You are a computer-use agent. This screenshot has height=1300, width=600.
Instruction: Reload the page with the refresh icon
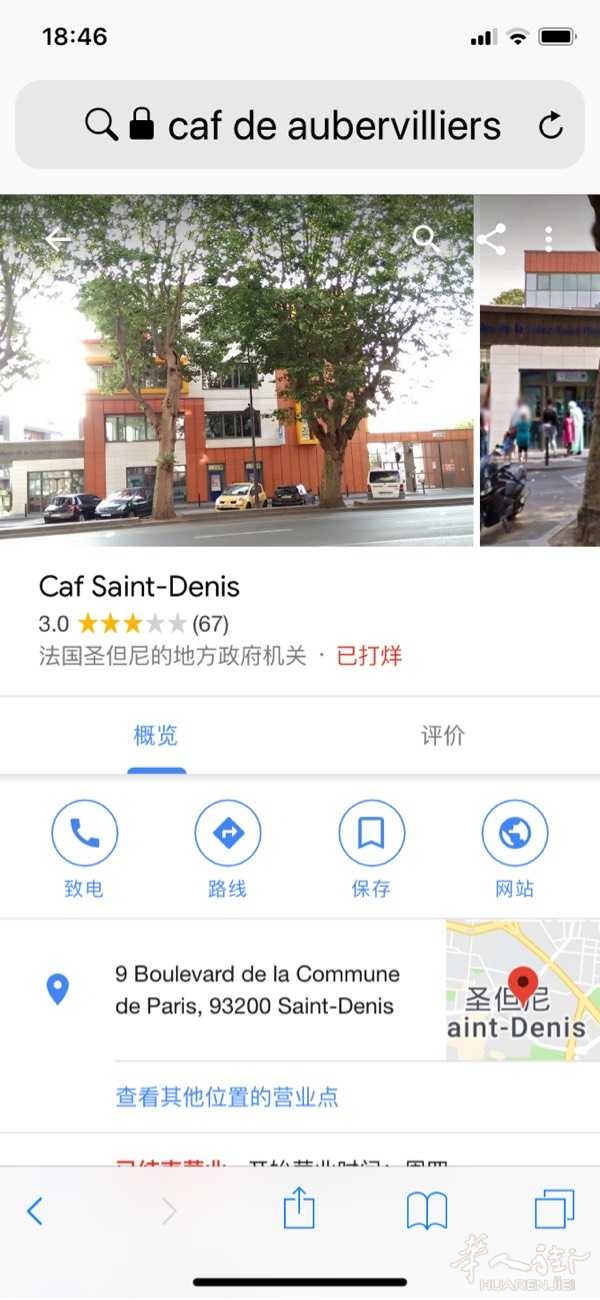[550, 126]
